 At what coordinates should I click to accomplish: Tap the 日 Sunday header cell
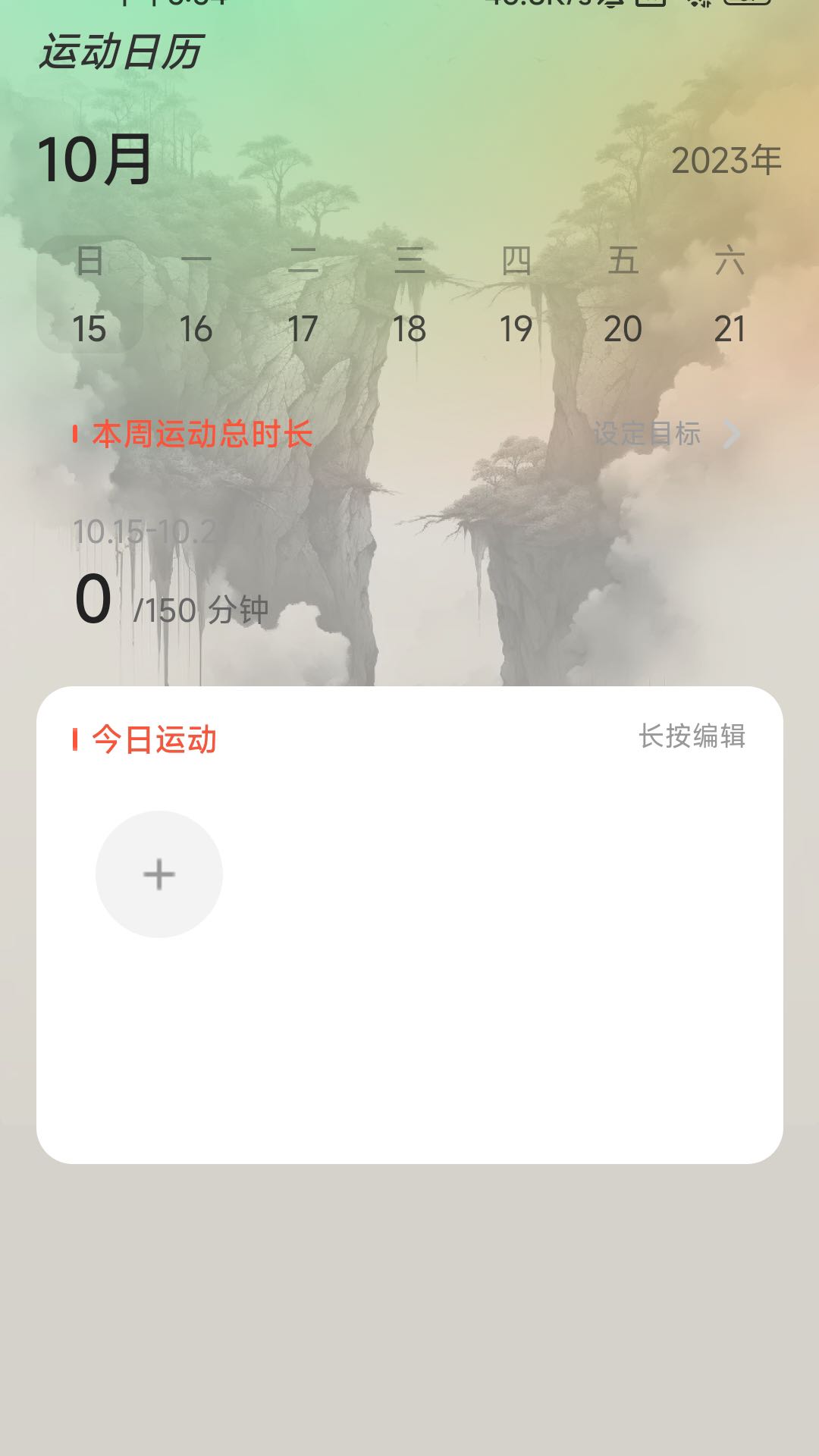click(x=88, y=262)
